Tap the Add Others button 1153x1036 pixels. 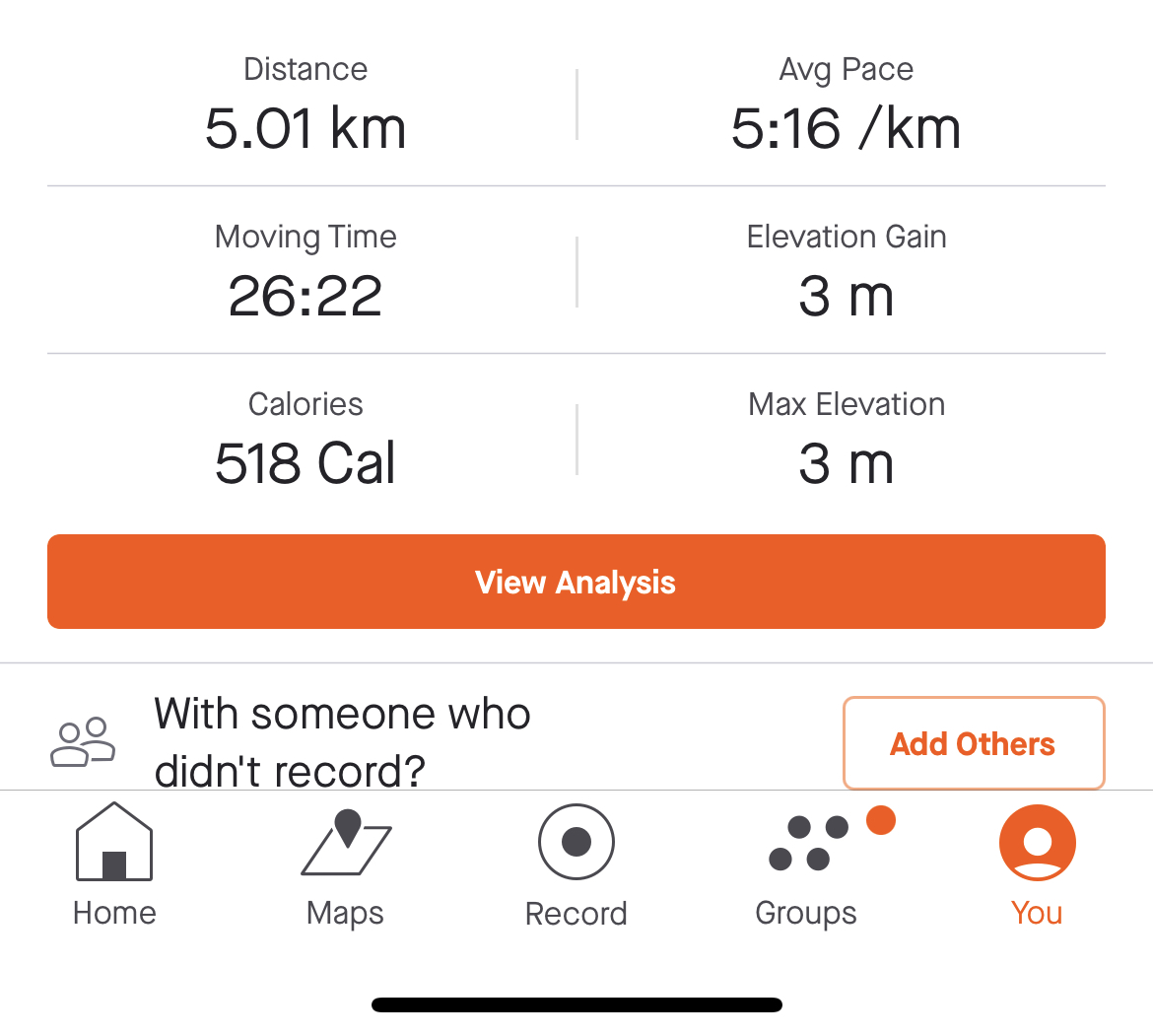click(973, 743)
